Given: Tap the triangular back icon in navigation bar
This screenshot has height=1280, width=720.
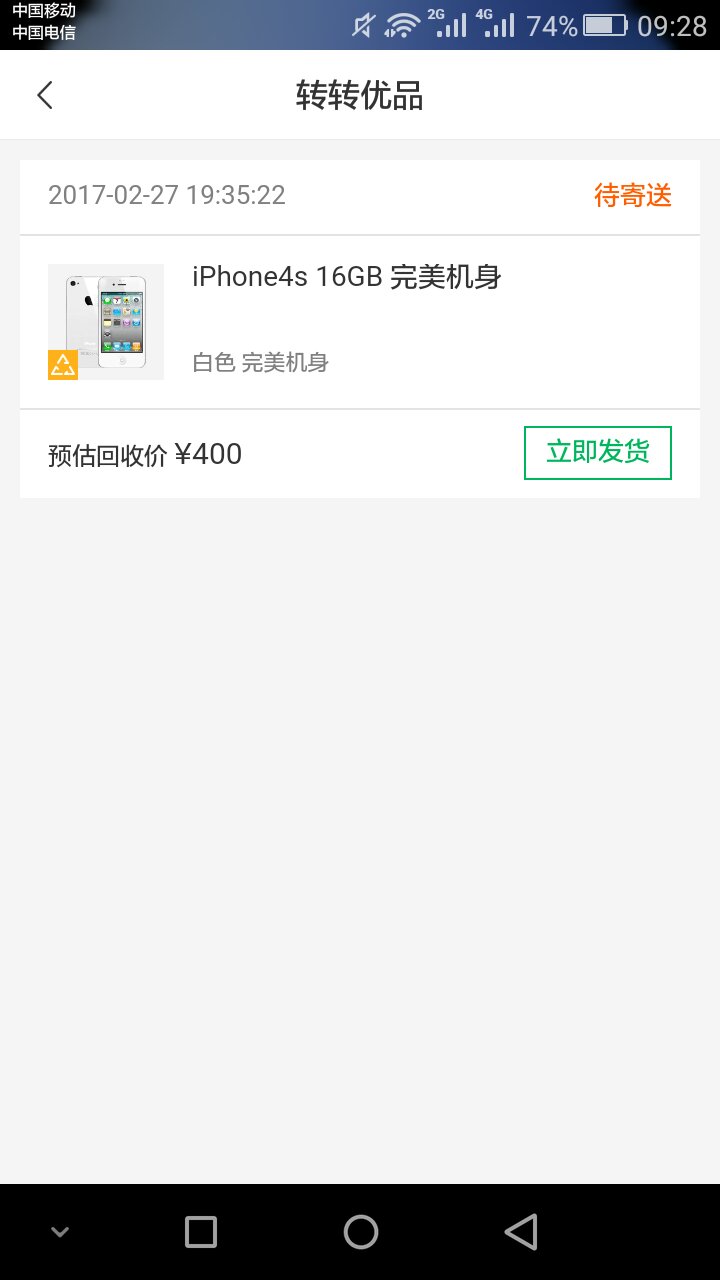Looking at the screenshot, I should point(520,1232).
